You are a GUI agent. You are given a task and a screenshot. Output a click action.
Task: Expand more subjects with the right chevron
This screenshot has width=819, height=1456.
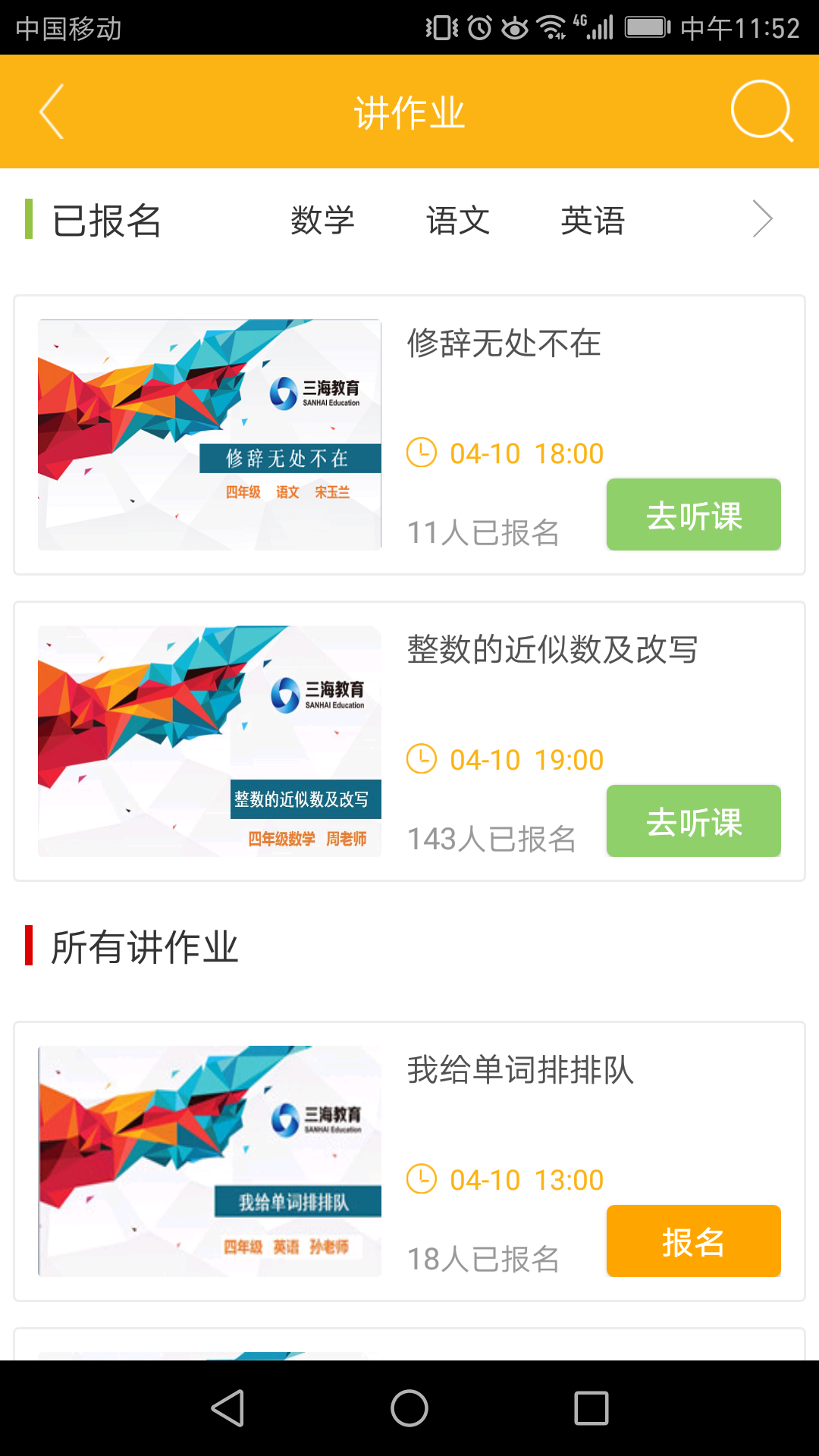pyautogui.click(x=764, y=221)
